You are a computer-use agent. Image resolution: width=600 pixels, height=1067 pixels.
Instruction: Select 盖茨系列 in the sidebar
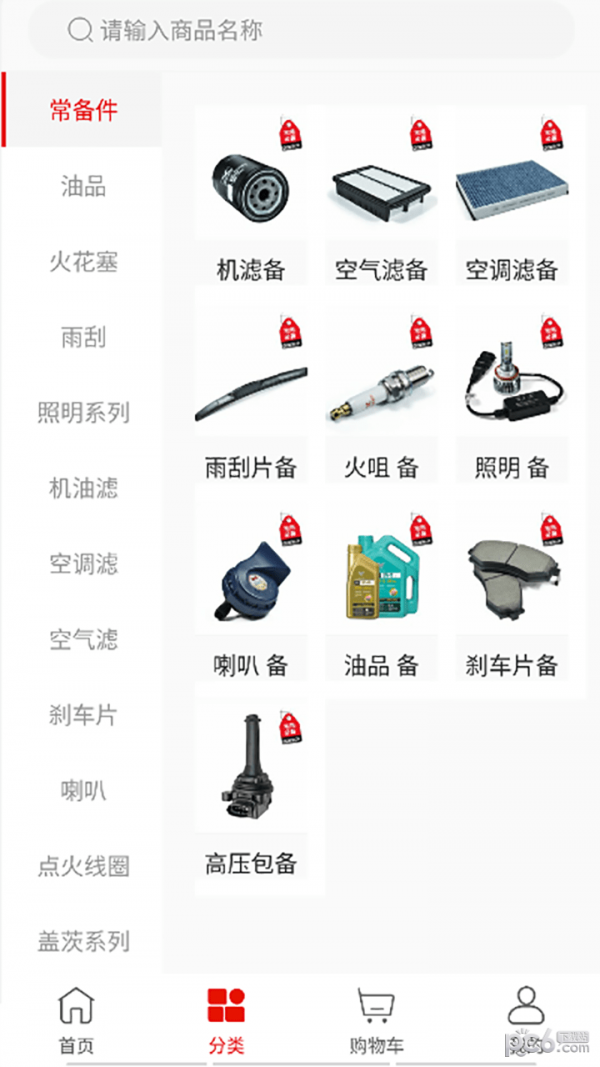click(83, 942)
